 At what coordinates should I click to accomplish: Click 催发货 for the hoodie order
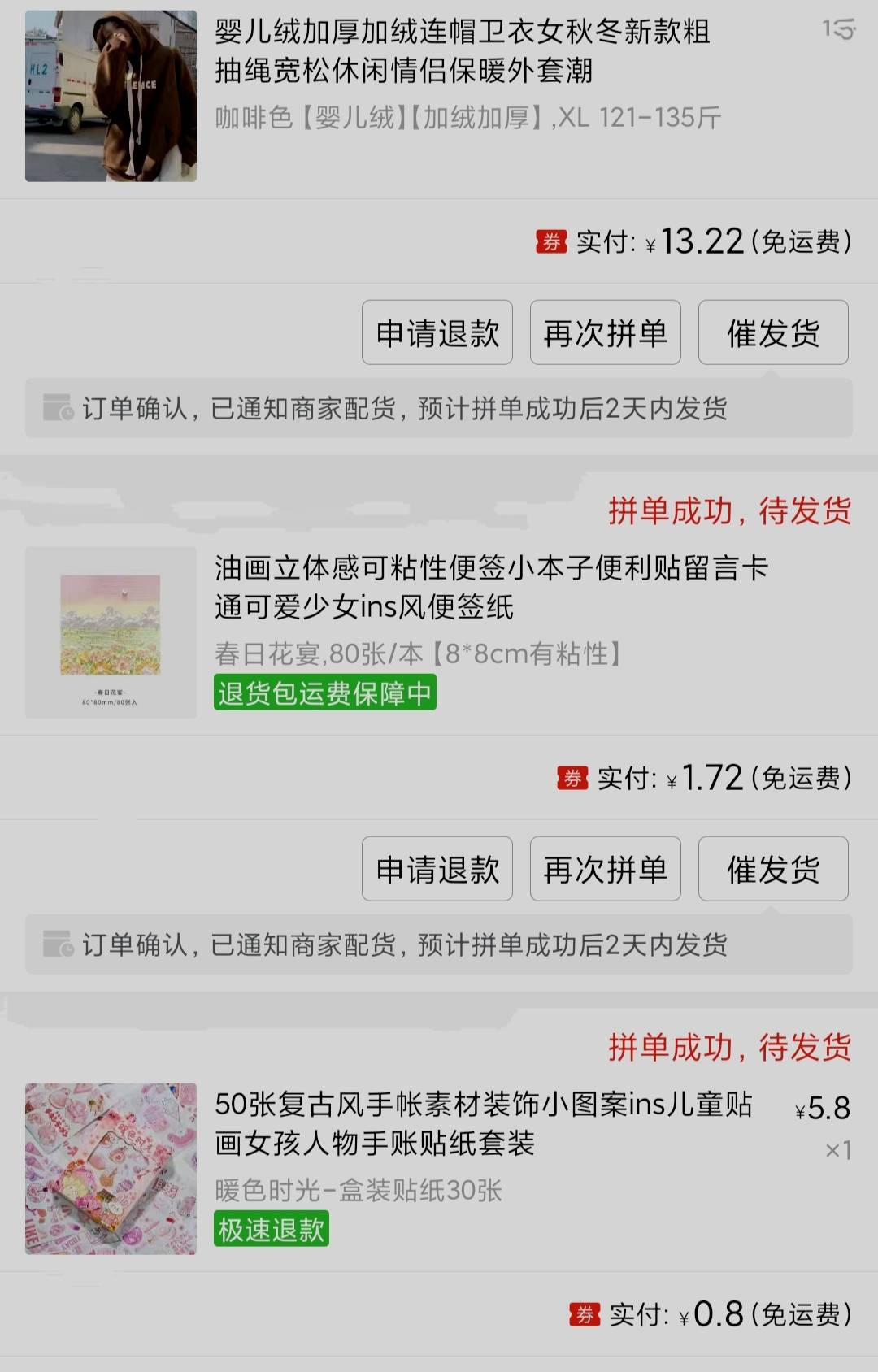point(772,332)
